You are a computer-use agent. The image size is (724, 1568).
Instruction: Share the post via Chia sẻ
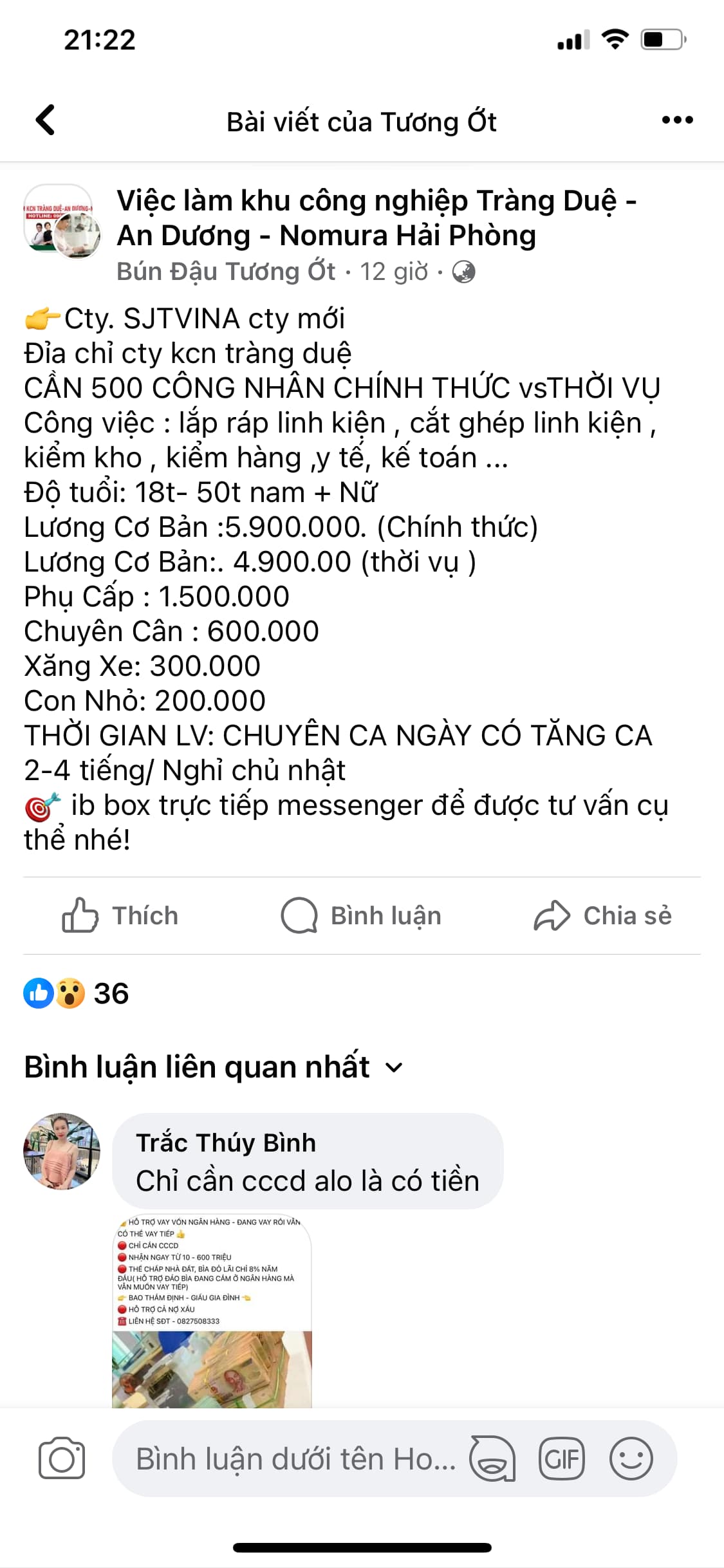[x=602, y=915]
